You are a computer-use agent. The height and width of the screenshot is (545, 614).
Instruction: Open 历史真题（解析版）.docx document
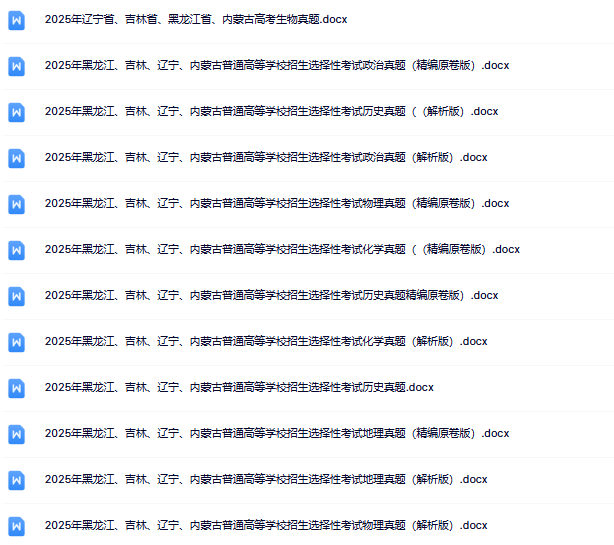tap(271, 111)
